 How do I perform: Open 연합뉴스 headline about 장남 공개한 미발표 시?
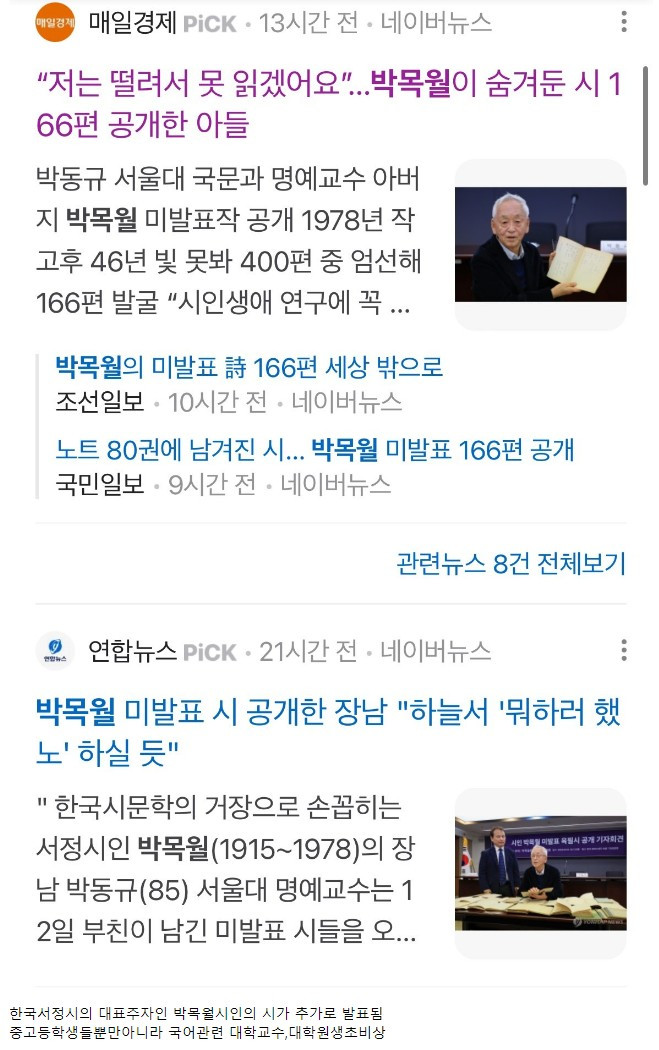(328, 730)
